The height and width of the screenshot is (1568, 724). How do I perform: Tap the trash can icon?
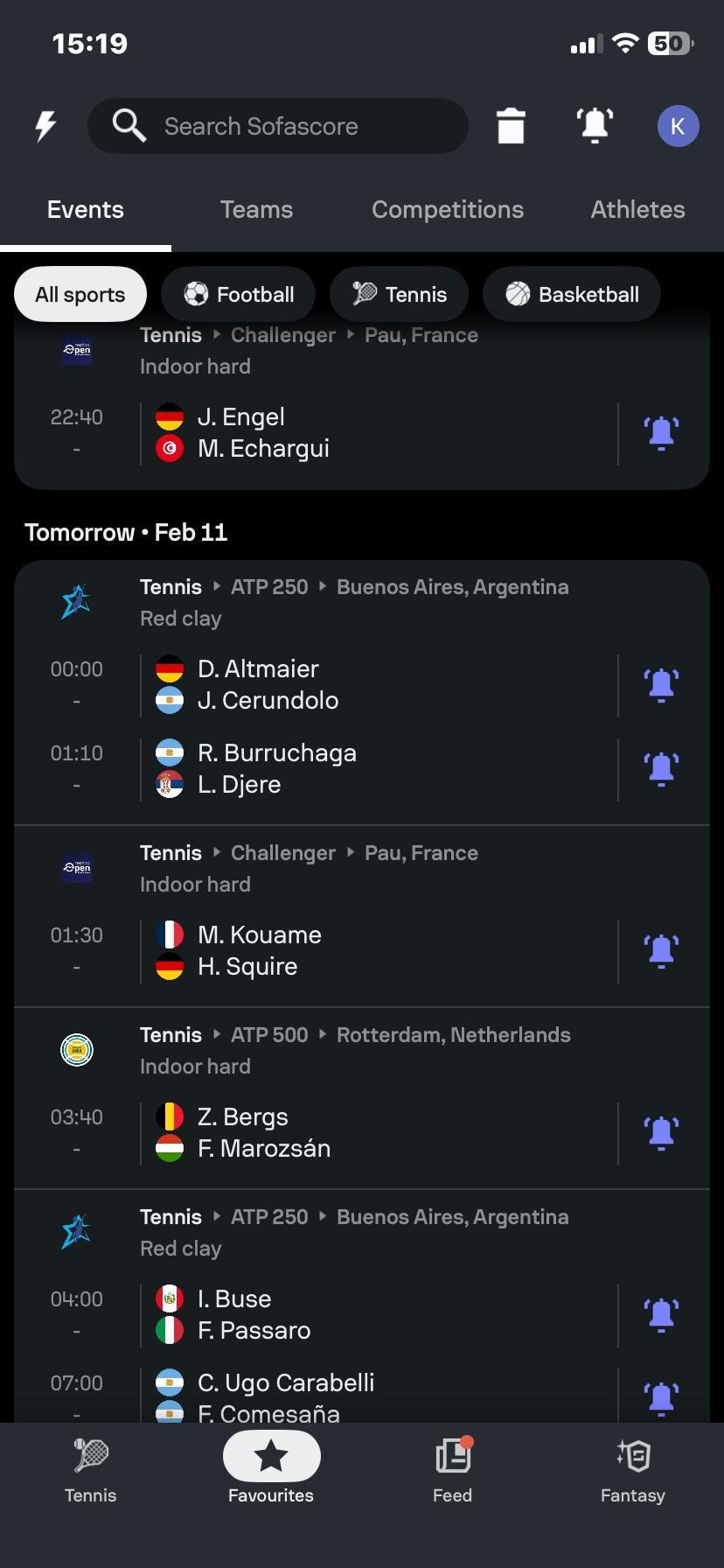point(511,126)
